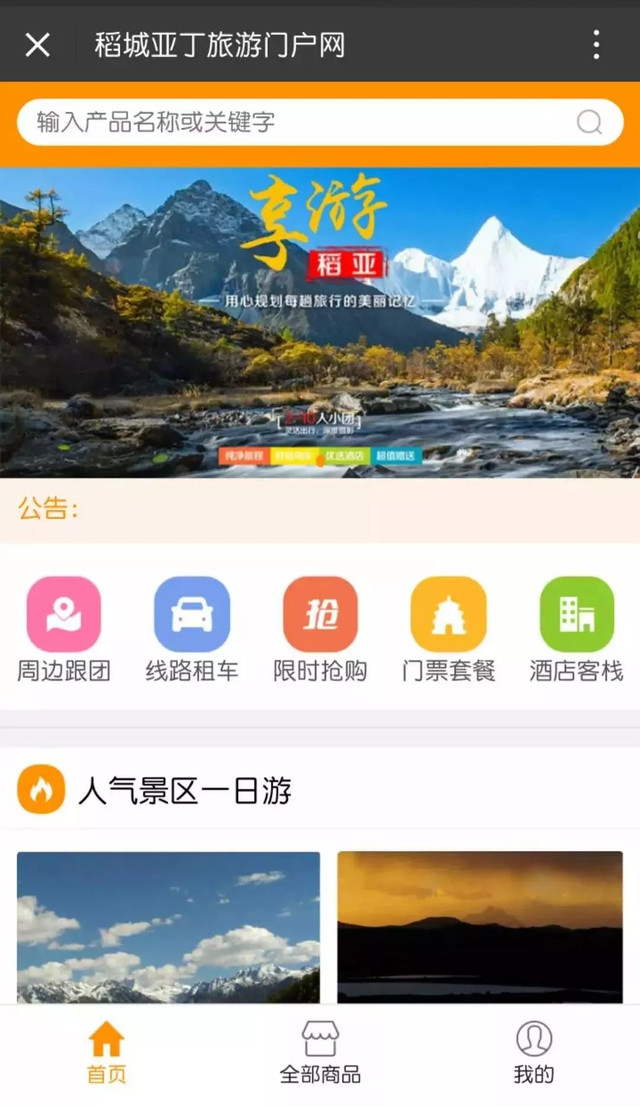640x1107 pixels.
Task: Open the three-dot overflow menu
Action: tap(596, 45)
